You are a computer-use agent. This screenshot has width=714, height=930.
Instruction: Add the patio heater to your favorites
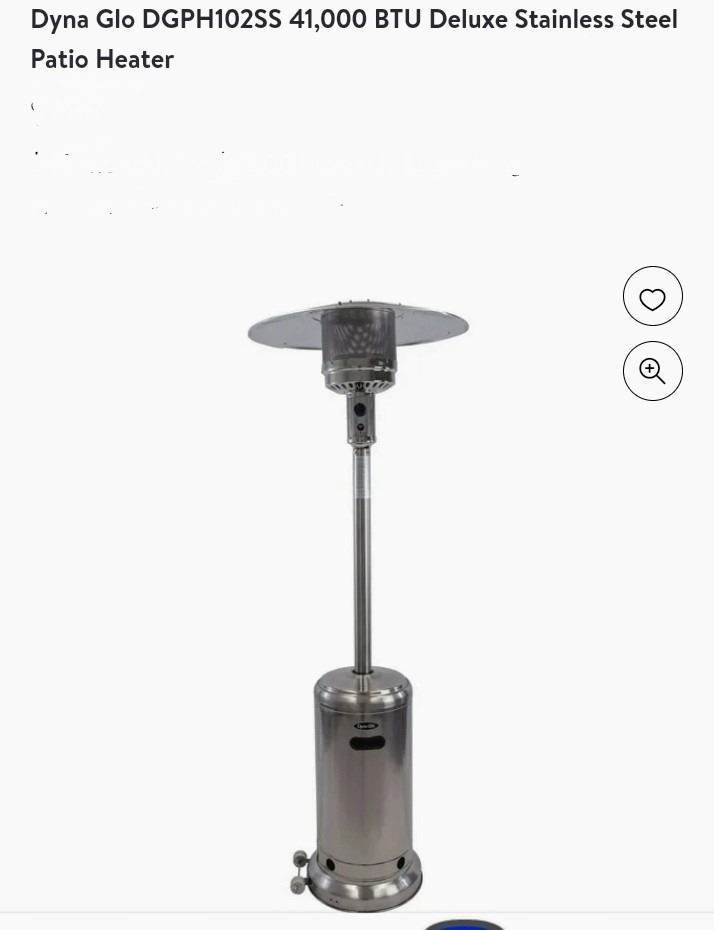tap(652, 297)
